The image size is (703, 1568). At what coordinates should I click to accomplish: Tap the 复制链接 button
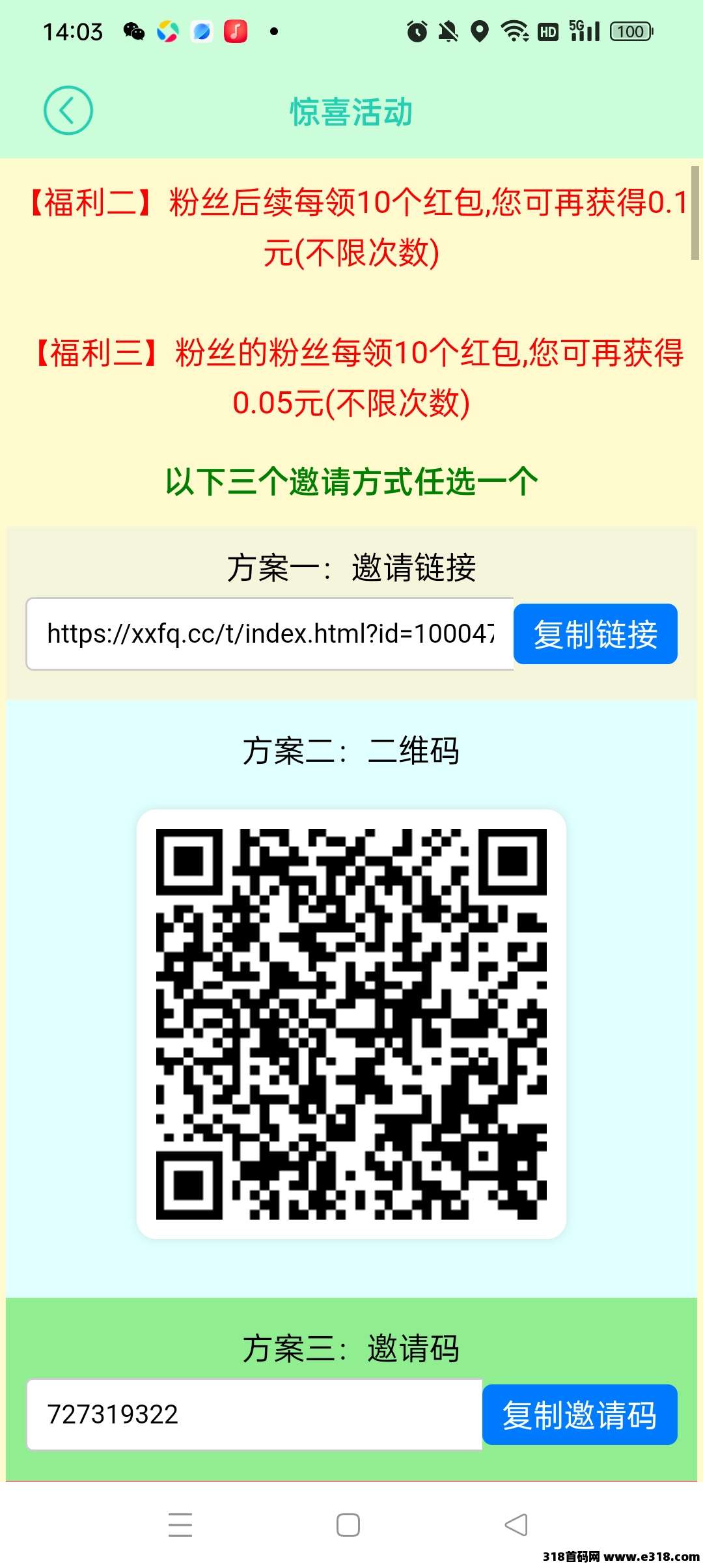click(595, 634)
